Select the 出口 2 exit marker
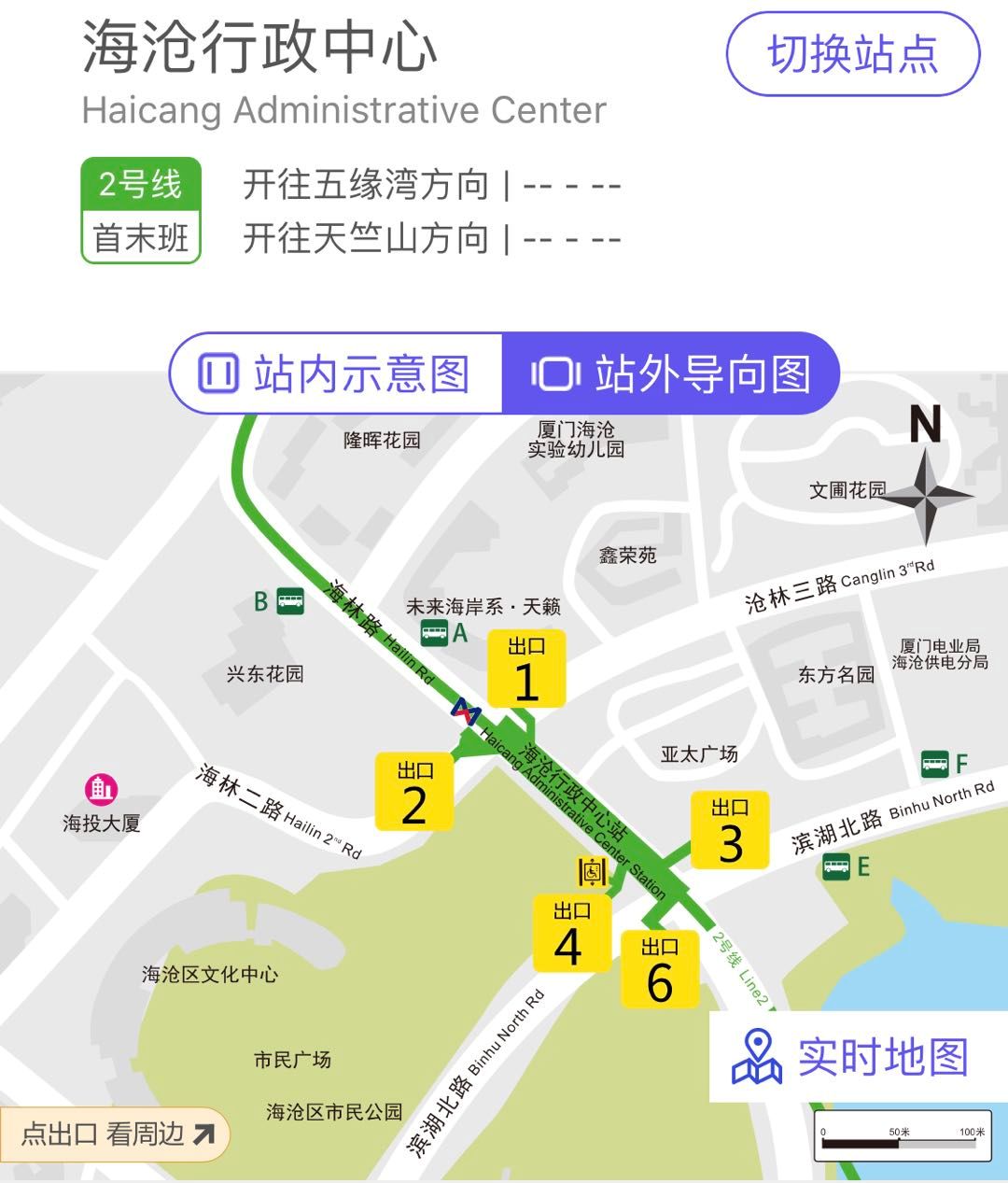 [x=414, y=792]
